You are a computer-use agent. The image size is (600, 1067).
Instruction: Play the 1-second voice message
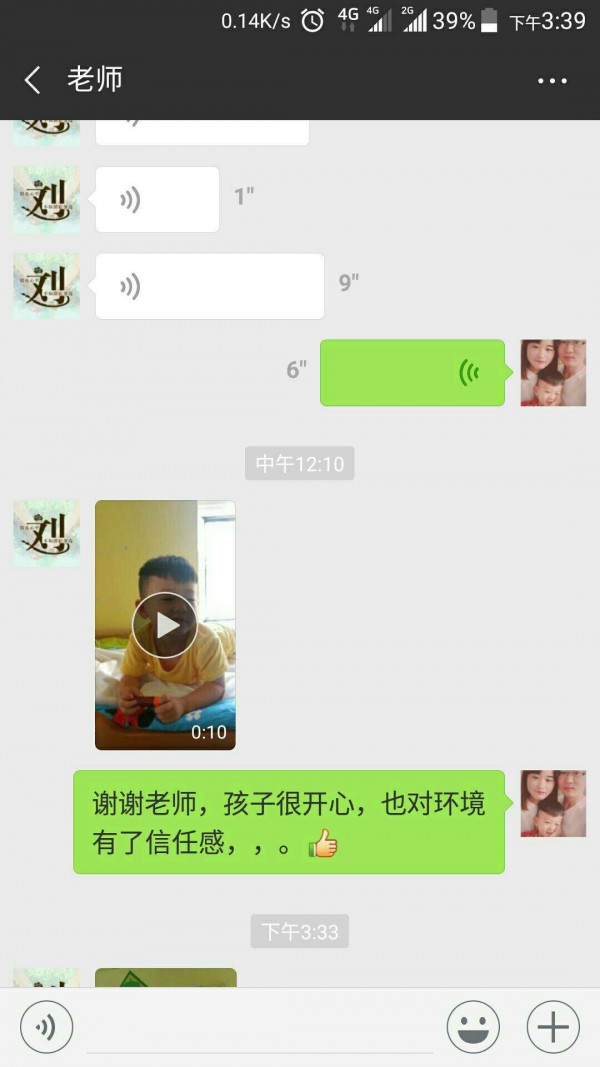click(157, 199)
